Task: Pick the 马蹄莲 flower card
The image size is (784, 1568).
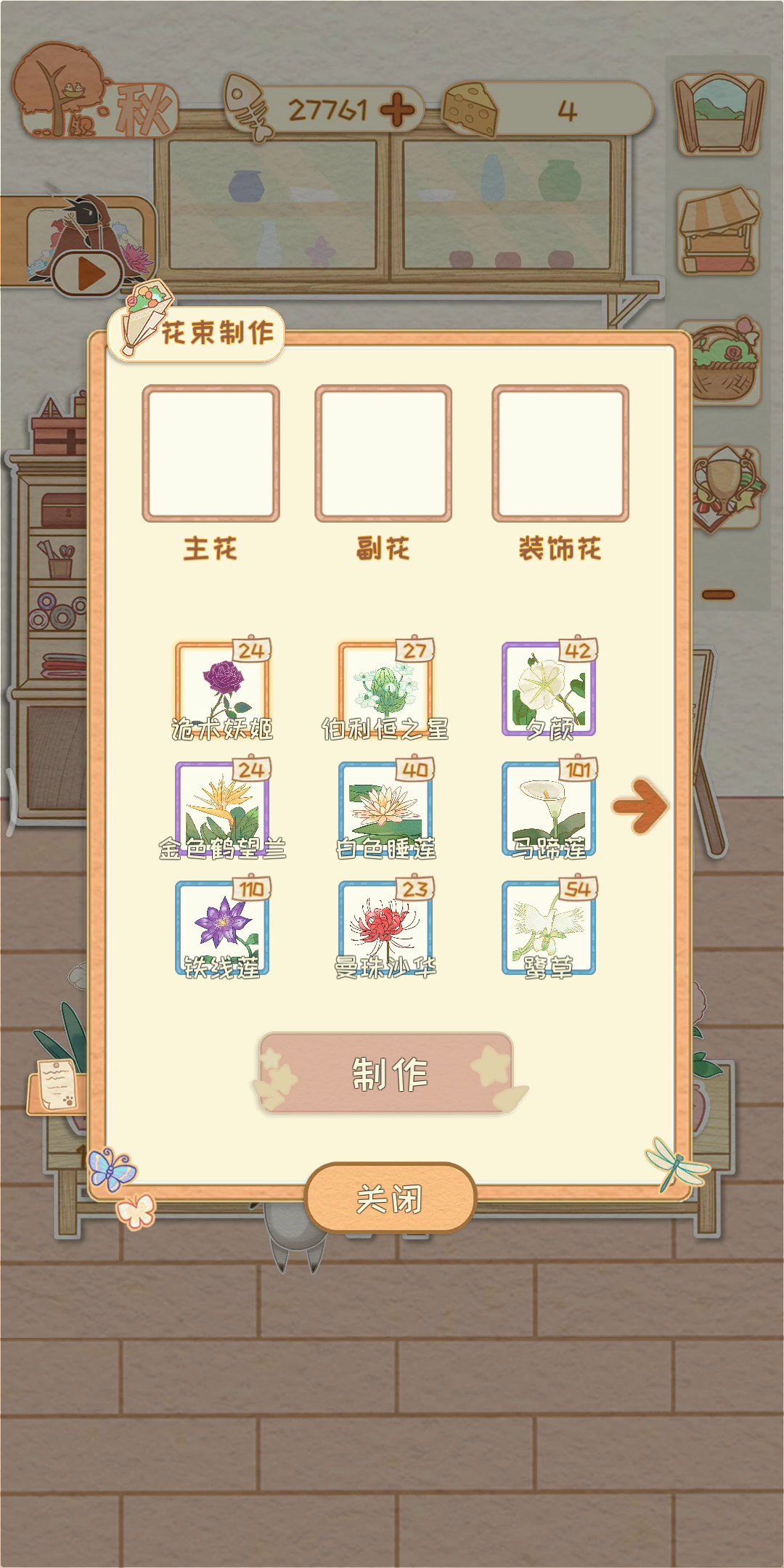Action: coord(549,809)
